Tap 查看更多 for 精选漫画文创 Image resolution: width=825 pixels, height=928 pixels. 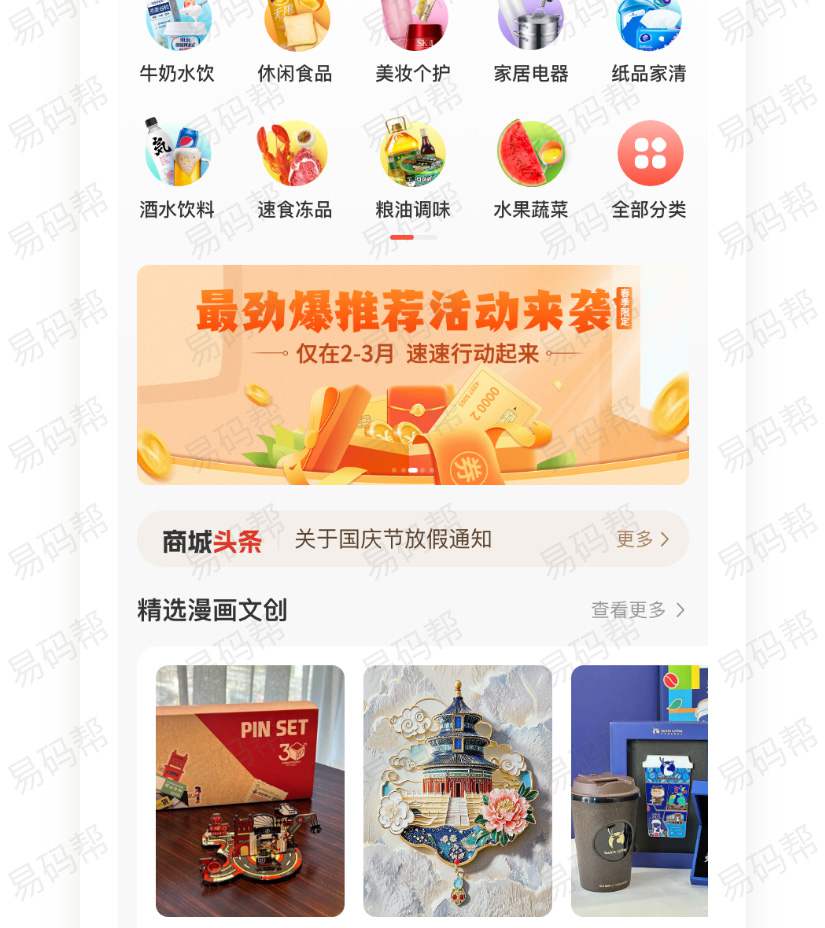pyautogui.click(x=637, y=610)
